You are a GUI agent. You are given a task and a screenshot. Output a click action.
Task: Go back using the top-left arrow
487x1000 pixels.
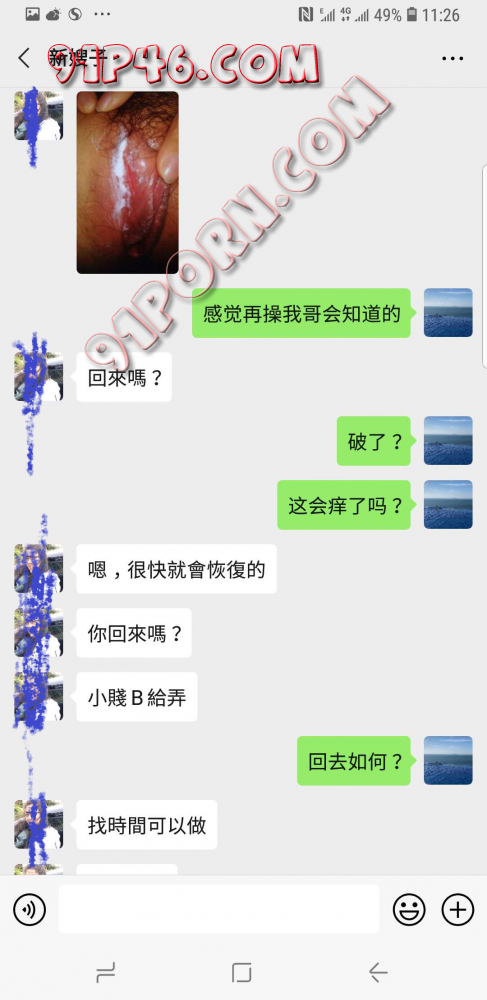pyautogui.click(x=24, y=58)
